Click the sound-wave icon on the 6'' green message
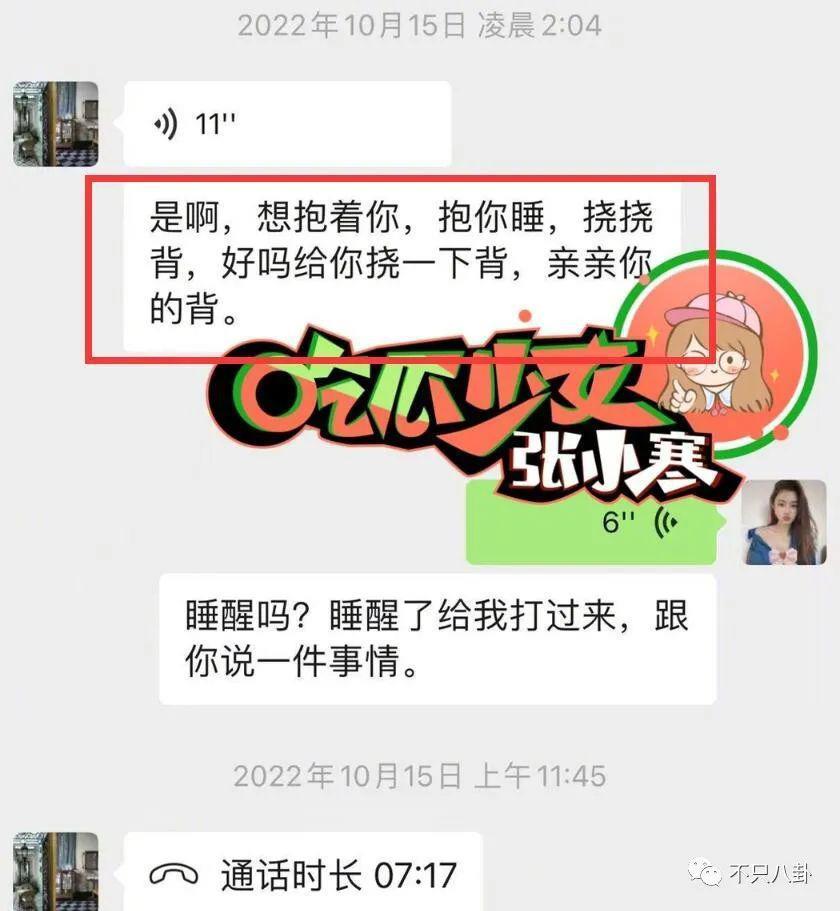Screen dimensions: 840x911 pos(666,523)
